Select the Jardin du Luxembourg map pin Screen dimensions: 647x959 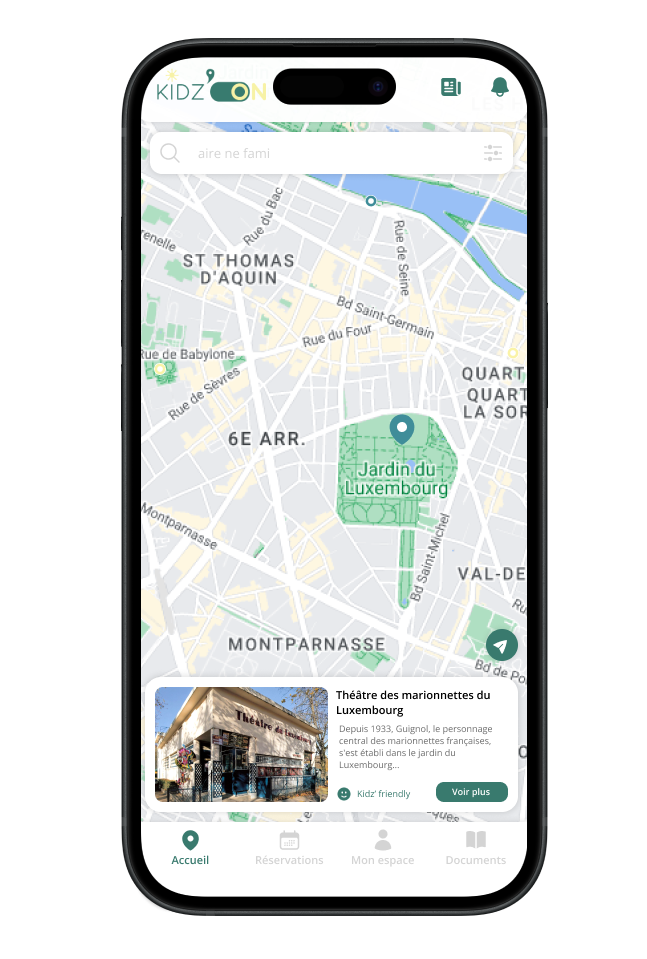point(402,429)
